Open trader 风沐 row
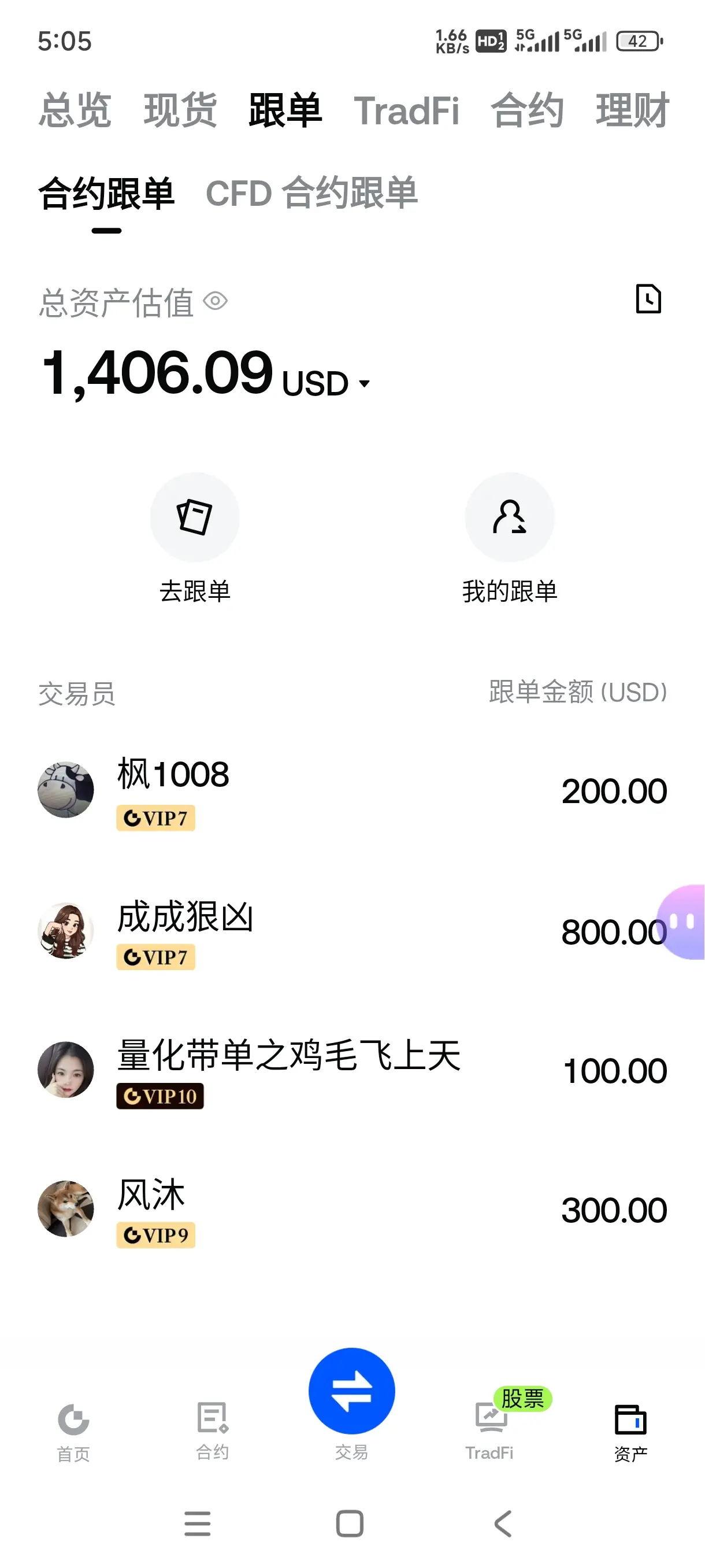This screenshot has width=705, height=1568. coord(352,1210)
